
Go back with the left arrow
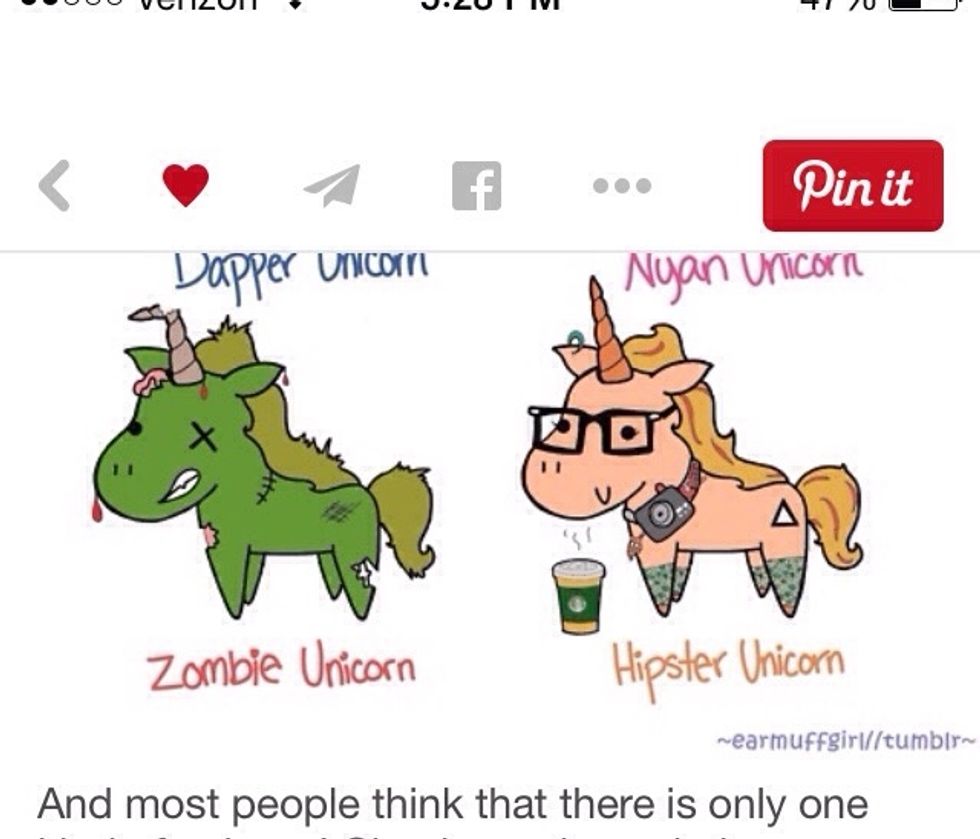point(55,186)
